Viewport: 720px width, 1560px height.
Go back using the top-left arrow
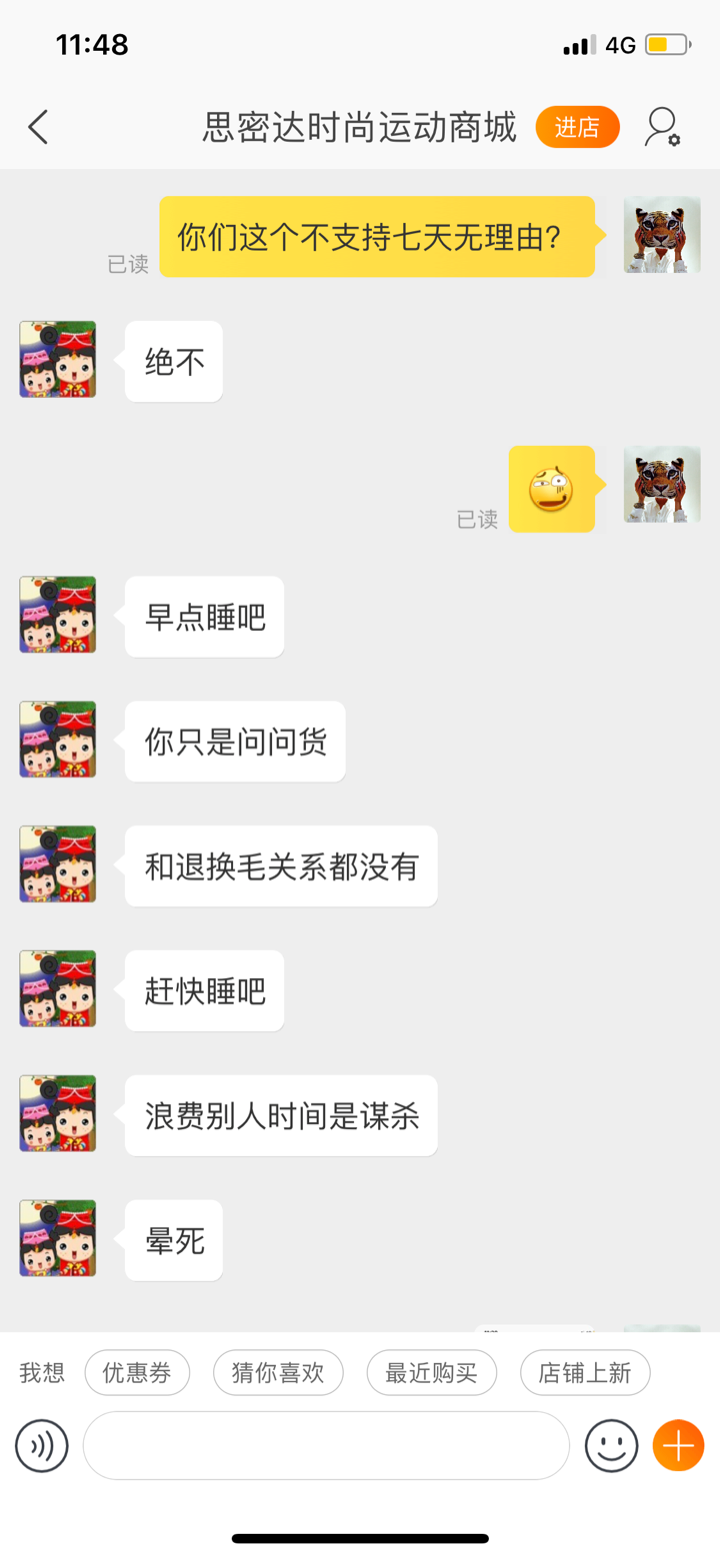[38, 127]
